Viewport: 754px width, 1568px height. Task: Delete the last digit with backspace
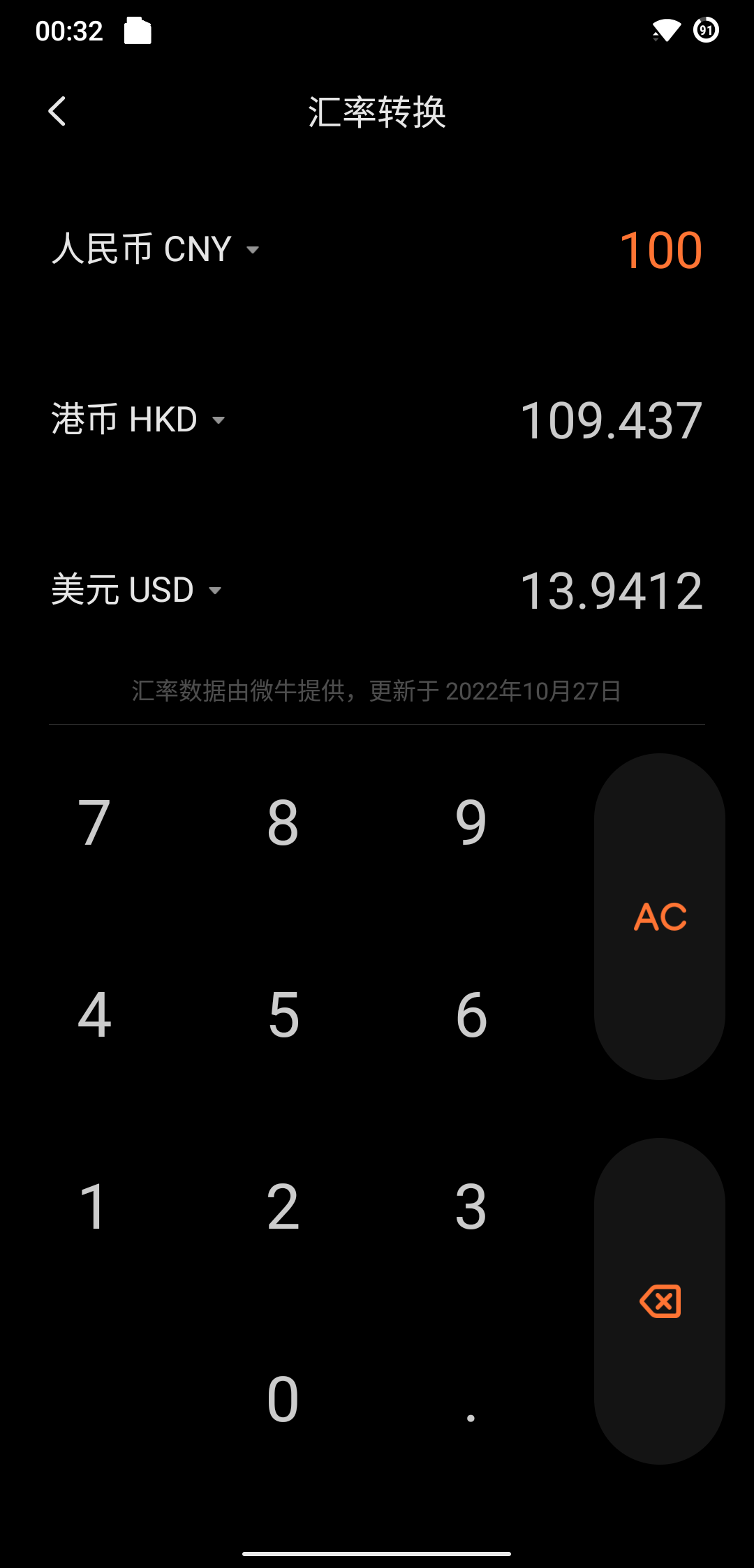pyautogui.click(x=660, y=1301)
